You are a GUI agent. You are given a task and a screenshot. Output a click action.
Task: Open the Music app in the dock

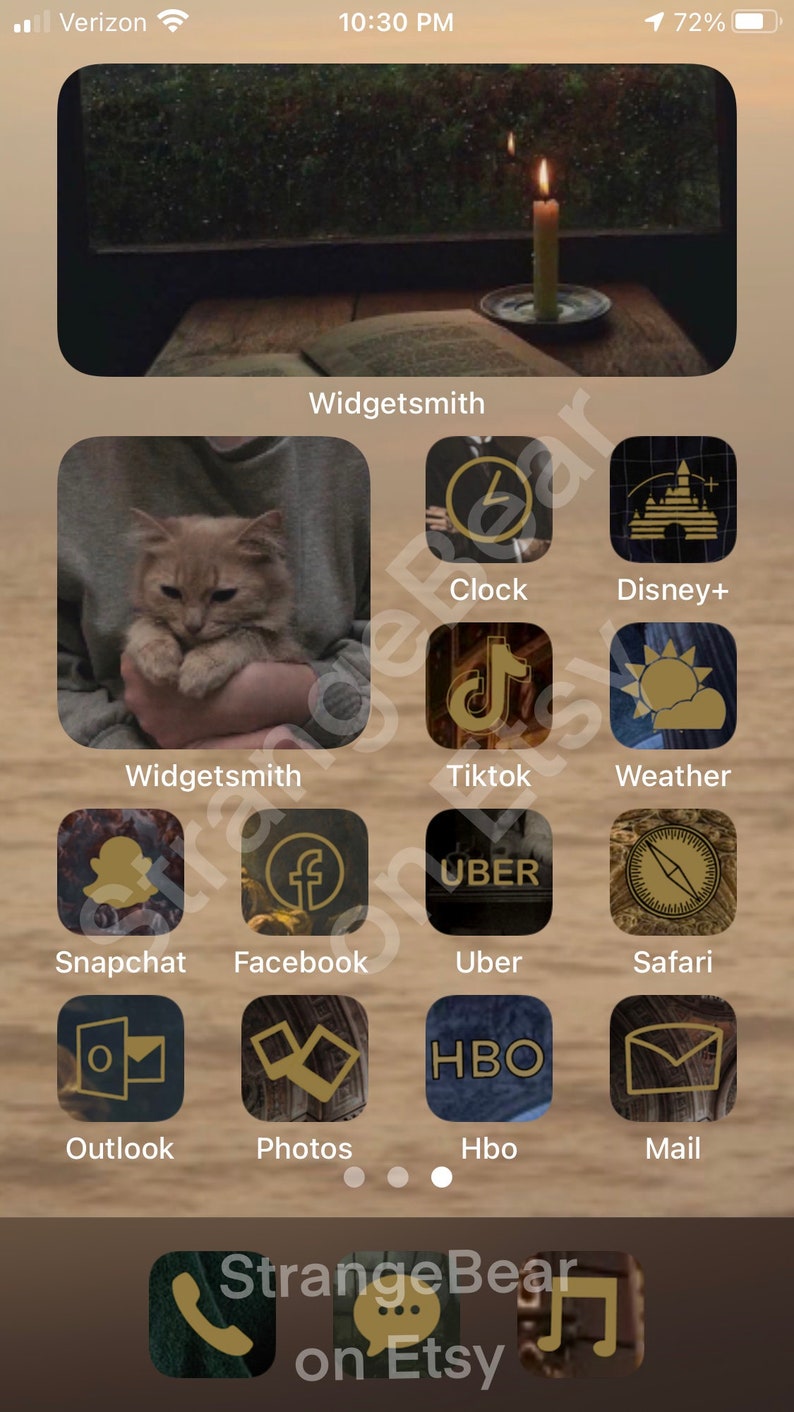(581, 1314)
